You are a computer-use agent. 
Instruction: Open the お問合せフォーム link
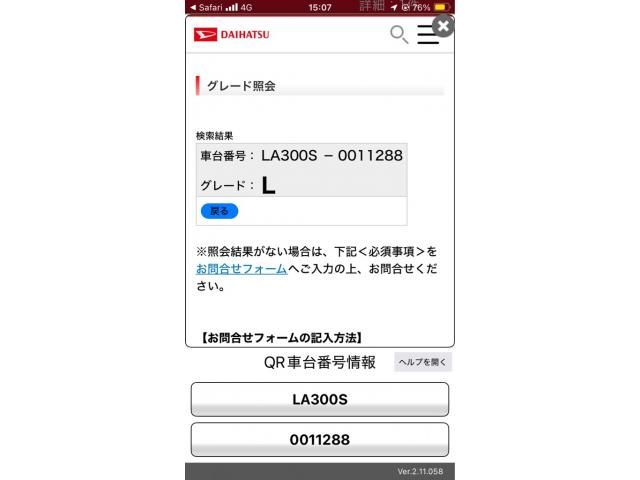click(x=241, y=269)
